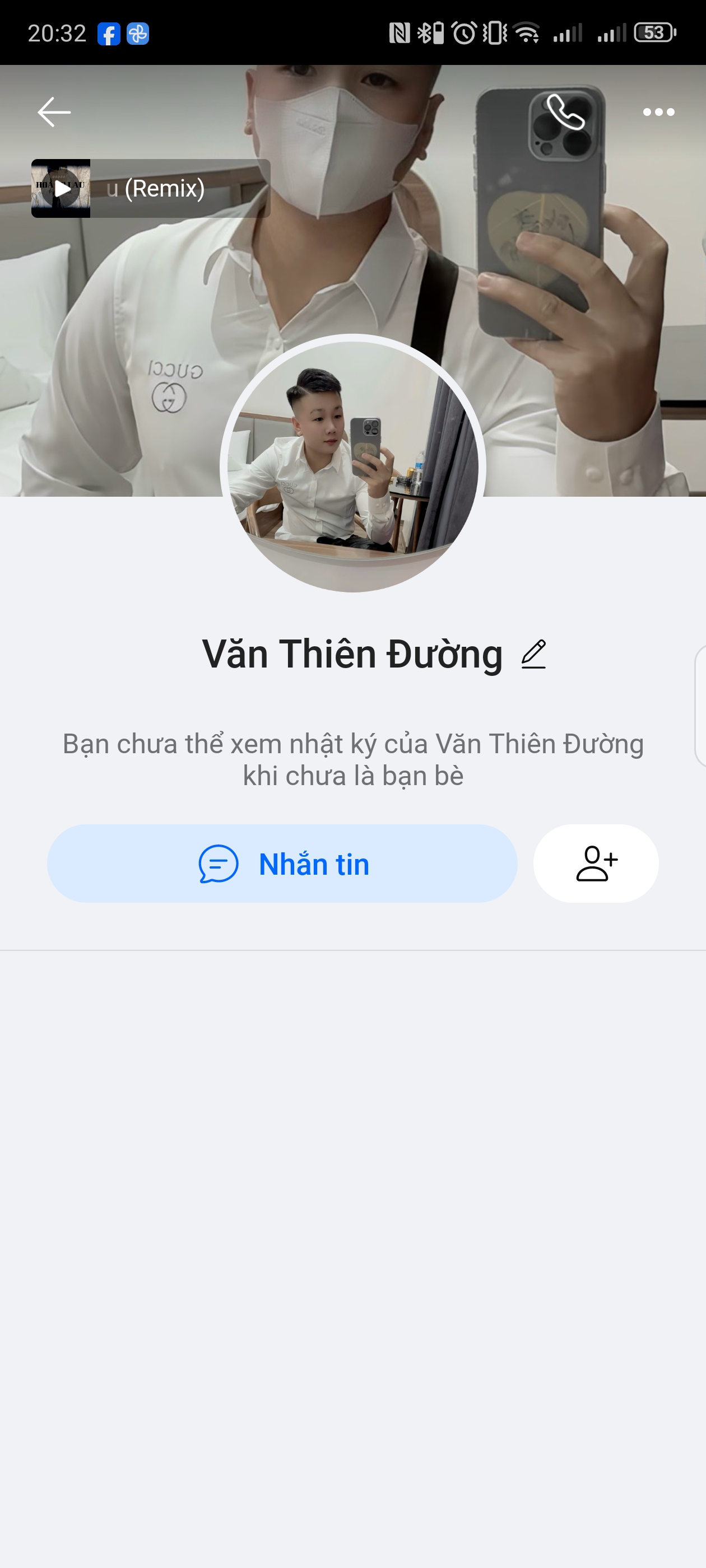Play the Remix song on profile
This screenshot has height=1568, width=706.
click(x=62, y=189)
